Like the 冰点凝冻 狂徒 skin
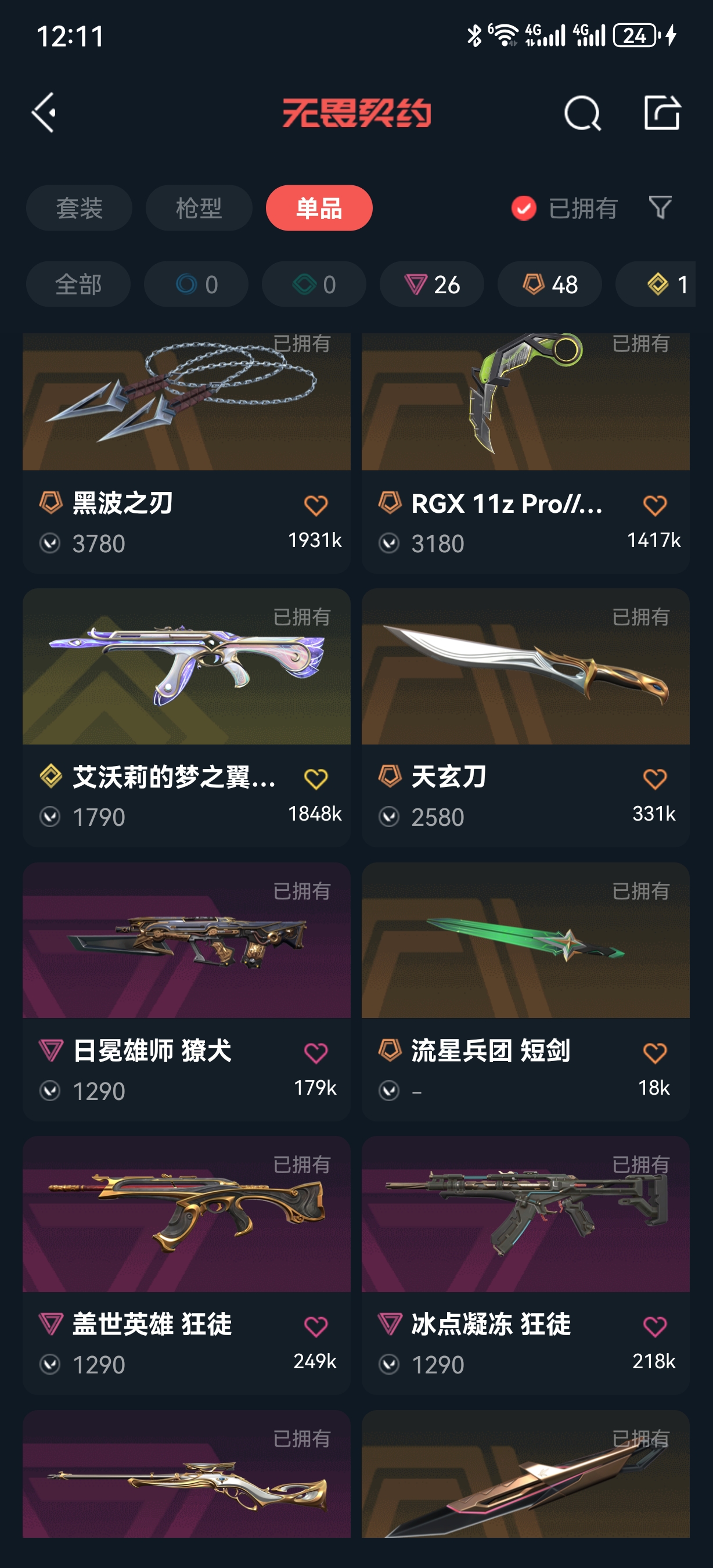 [x=654, y=1327]
